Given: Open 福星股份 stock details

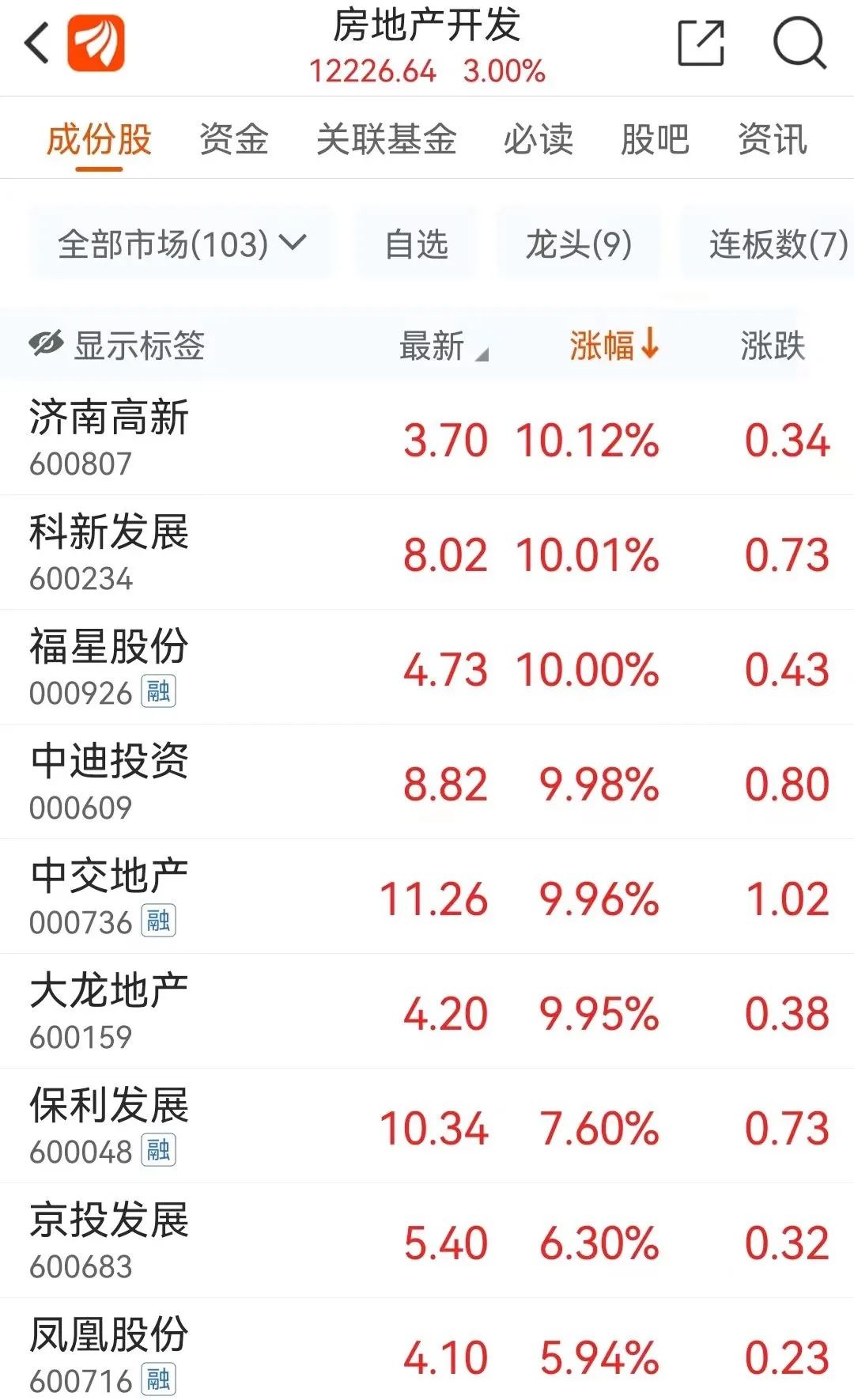Looking at the screenshot, I should 109,667.
